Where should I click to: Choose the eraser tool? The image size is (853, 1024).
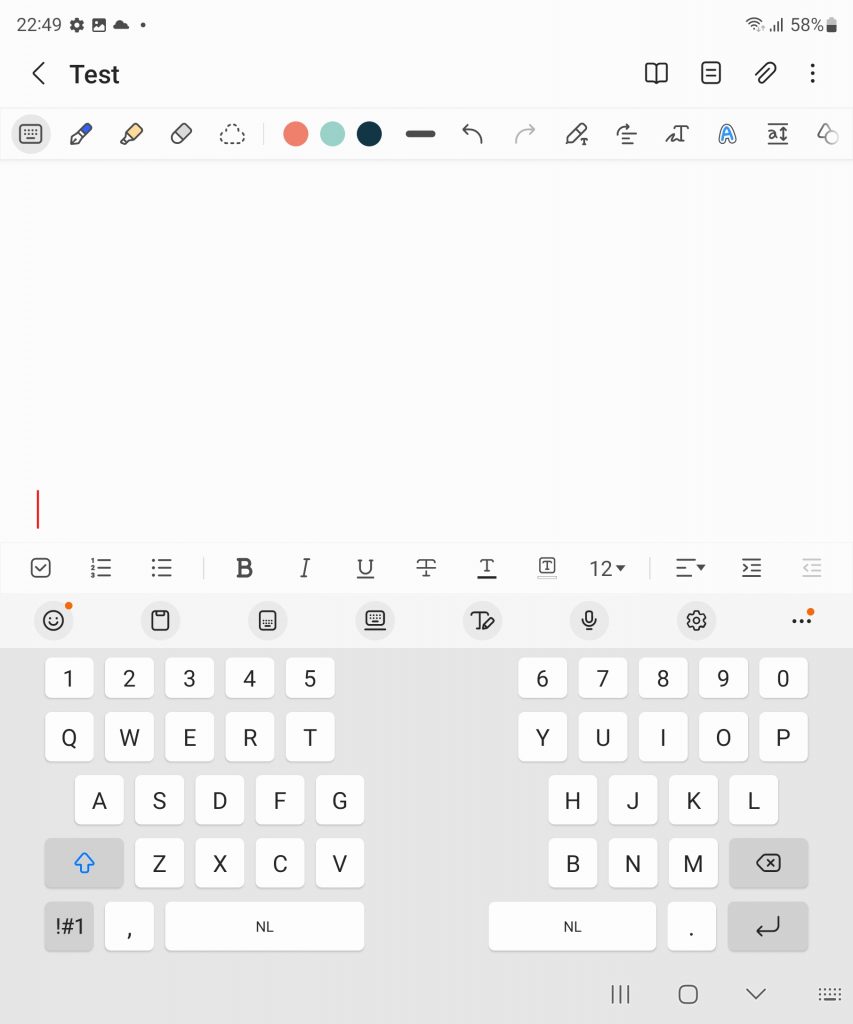[x=181, y=134]
